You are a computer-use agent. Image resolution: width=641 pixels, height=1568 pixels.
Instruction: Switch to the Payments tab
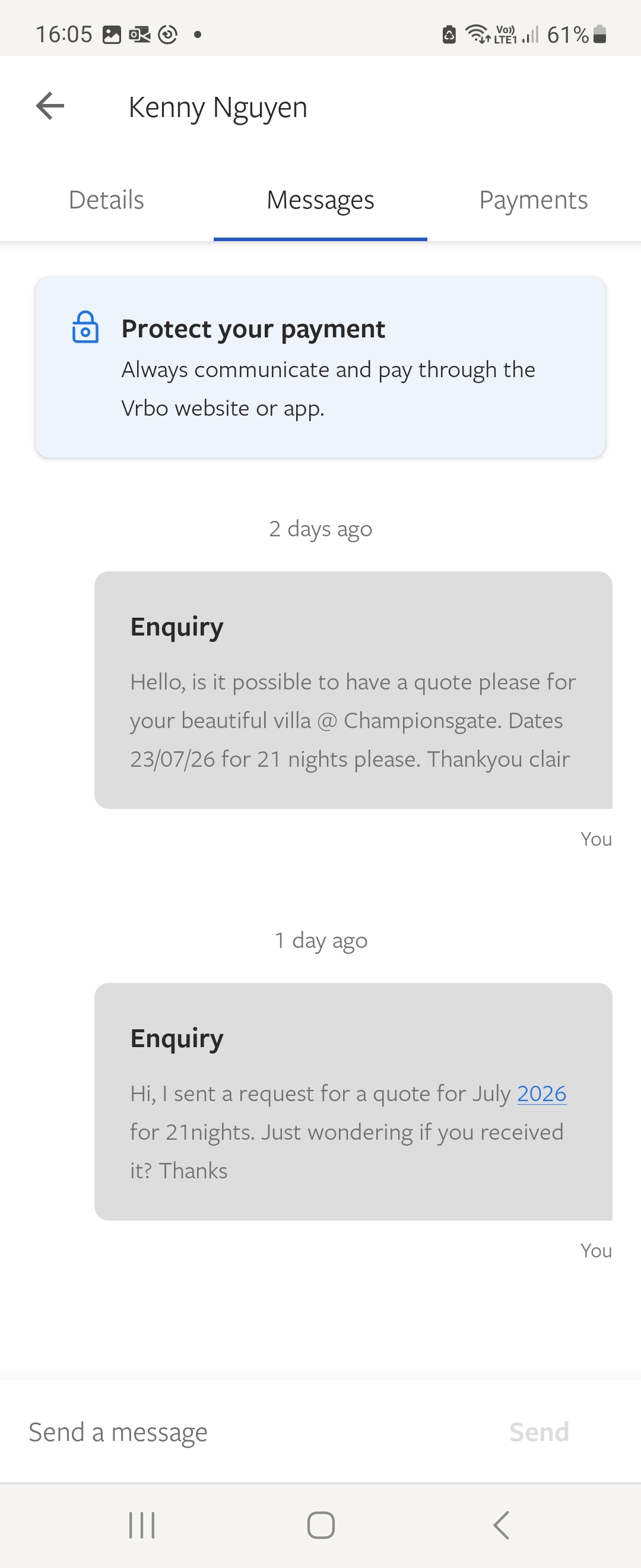534,200
